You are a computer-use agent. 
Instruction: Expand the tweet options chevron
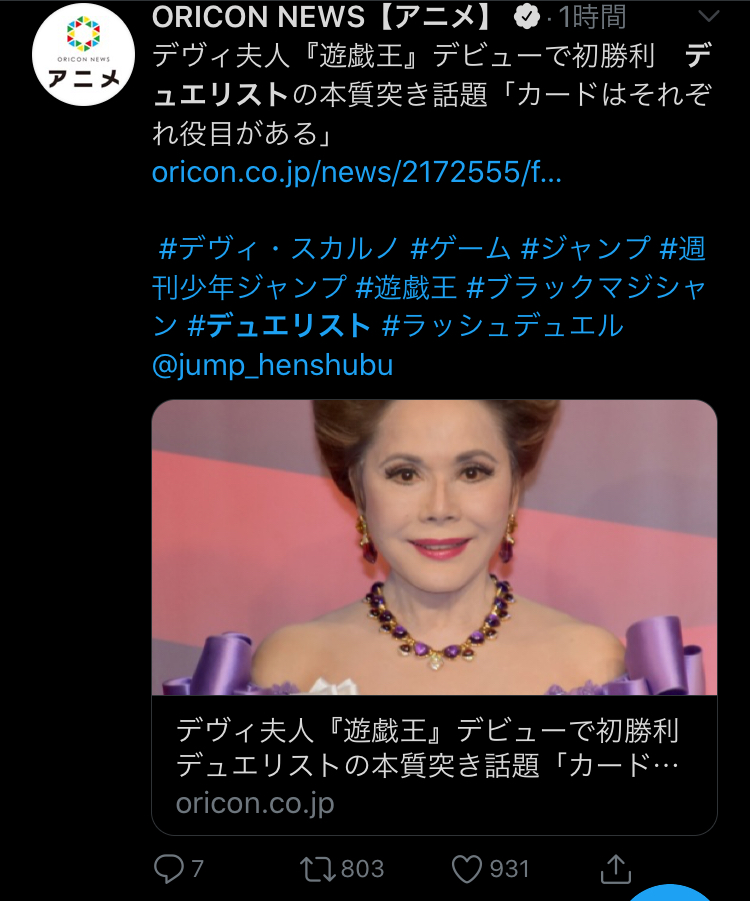709,17
